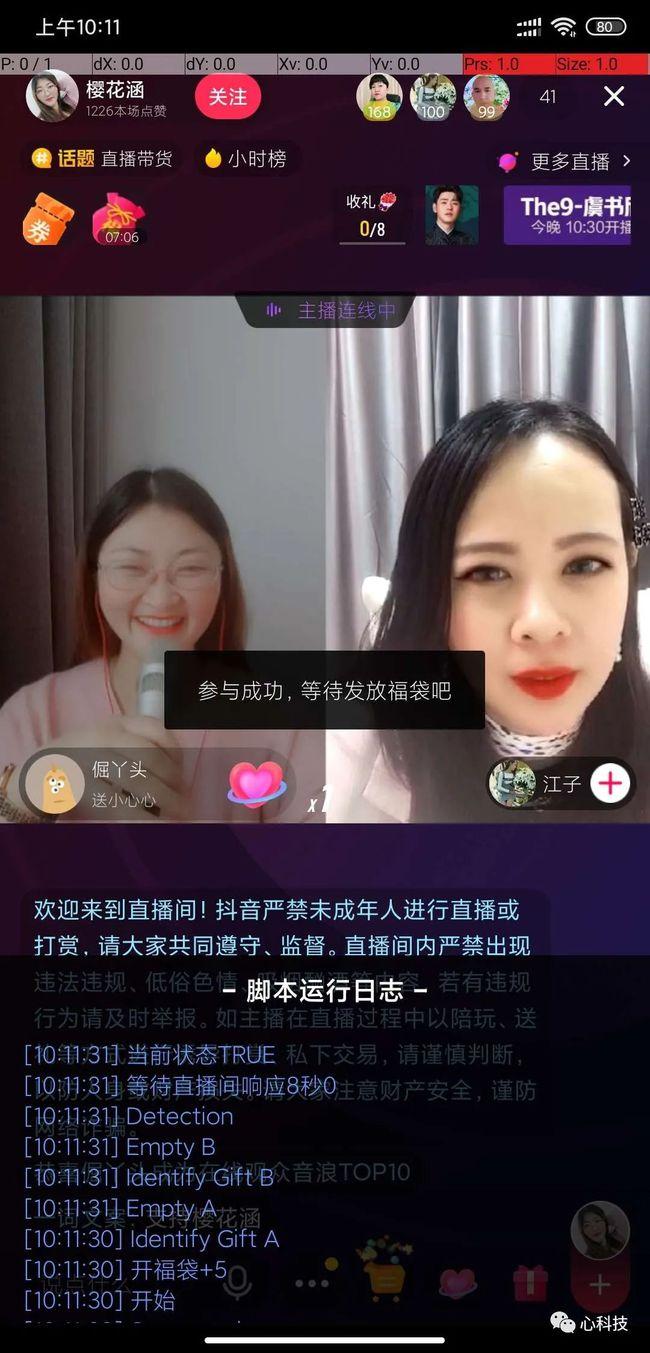Tap the three-dot more options icon
The height and width of the screenshot is (1353, 650).
point(312,1282)
